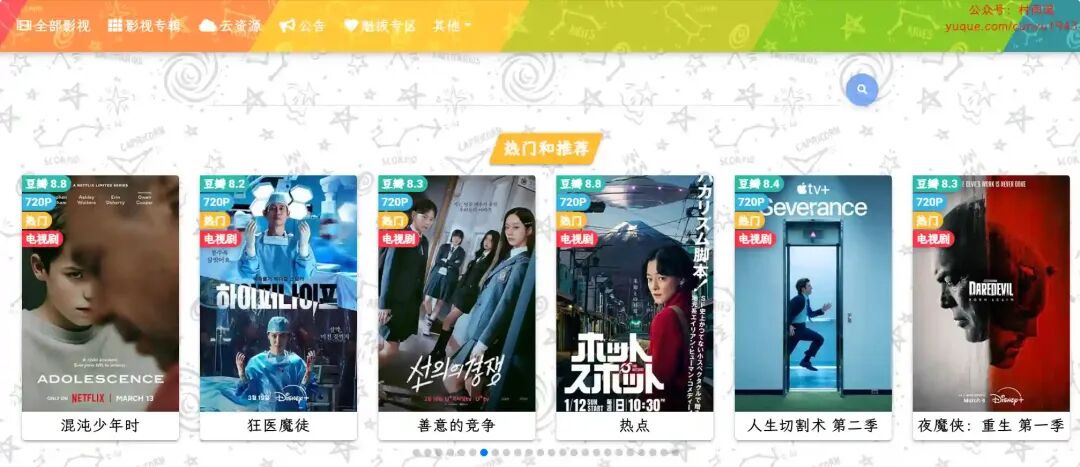Image resolution: width=1080 pixels, height=467 pixels.
Task: Switch to the 影视专辑 section
Action: (144, 25)
